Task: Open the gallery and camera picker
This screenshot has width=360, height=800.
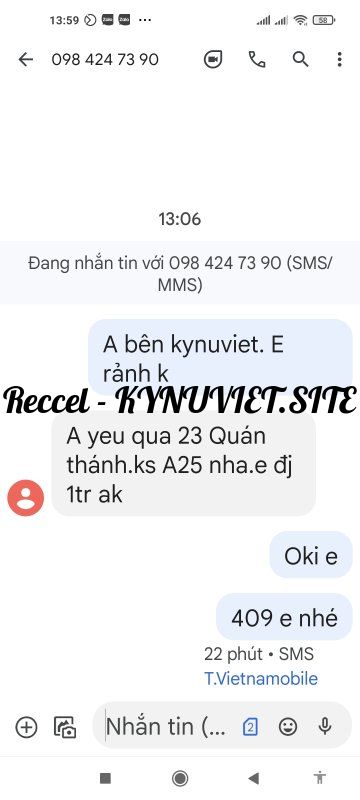Action: [65, 727]
